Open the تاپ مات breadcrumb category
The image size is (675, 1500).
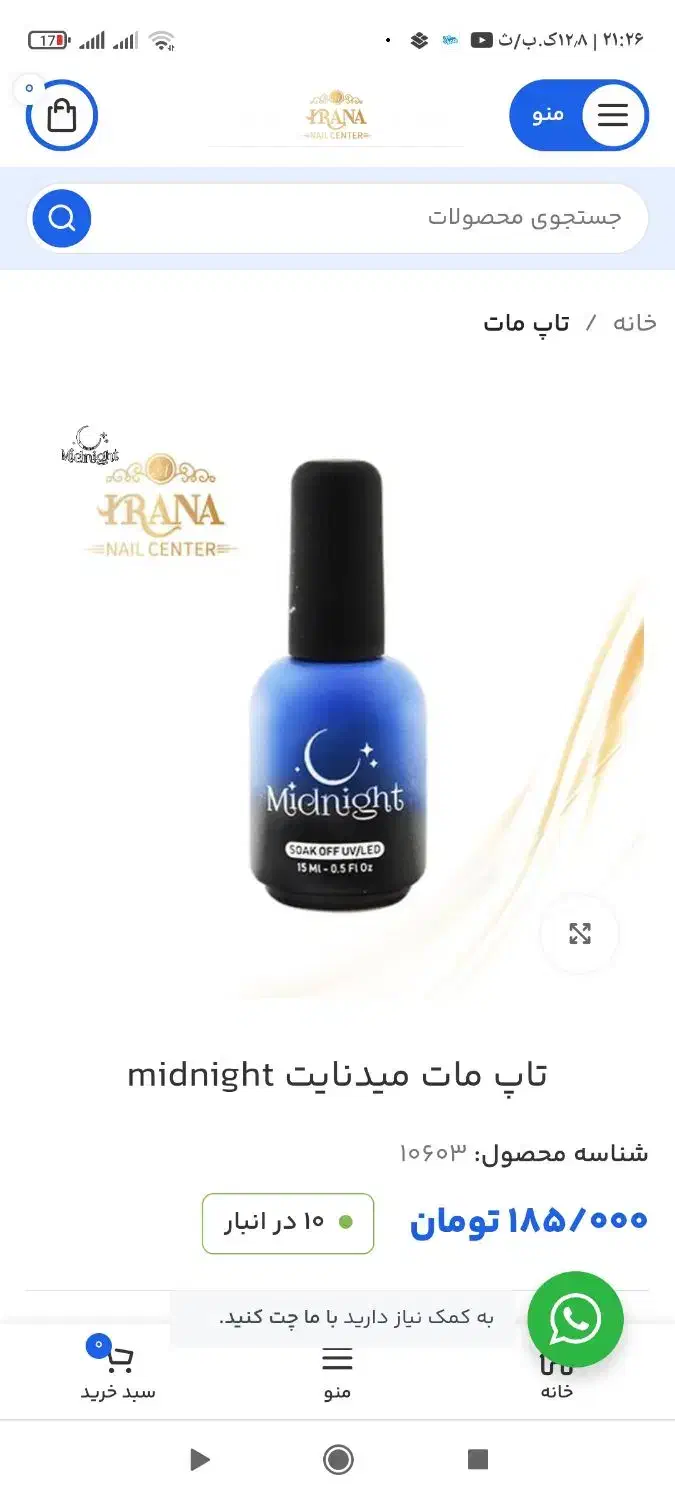(x=526, y=322)
